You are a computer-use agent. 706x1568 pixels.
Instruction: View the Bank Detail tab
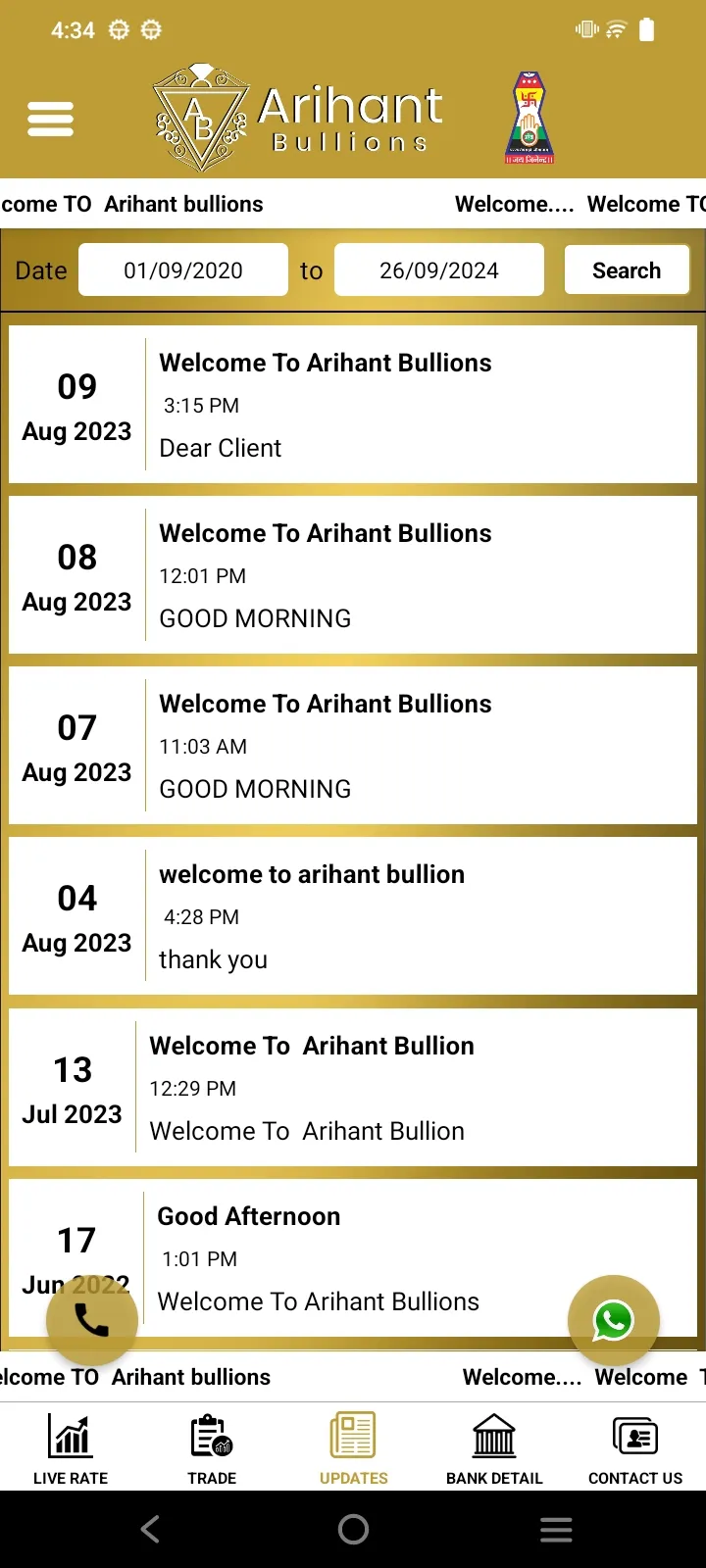tap(494, 1450)
